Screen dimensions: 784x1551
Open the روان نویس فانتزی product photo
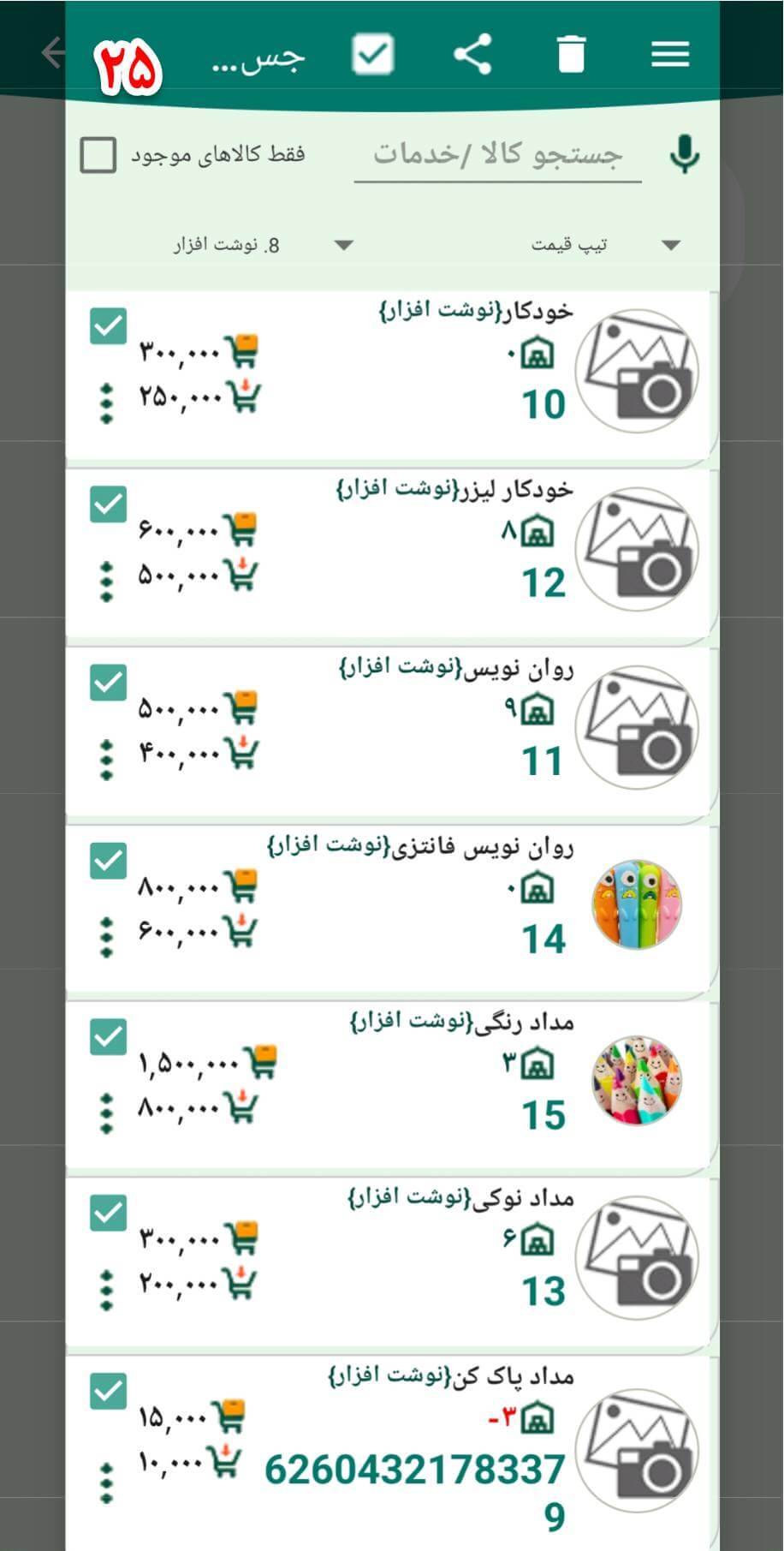tap(637, 905)
